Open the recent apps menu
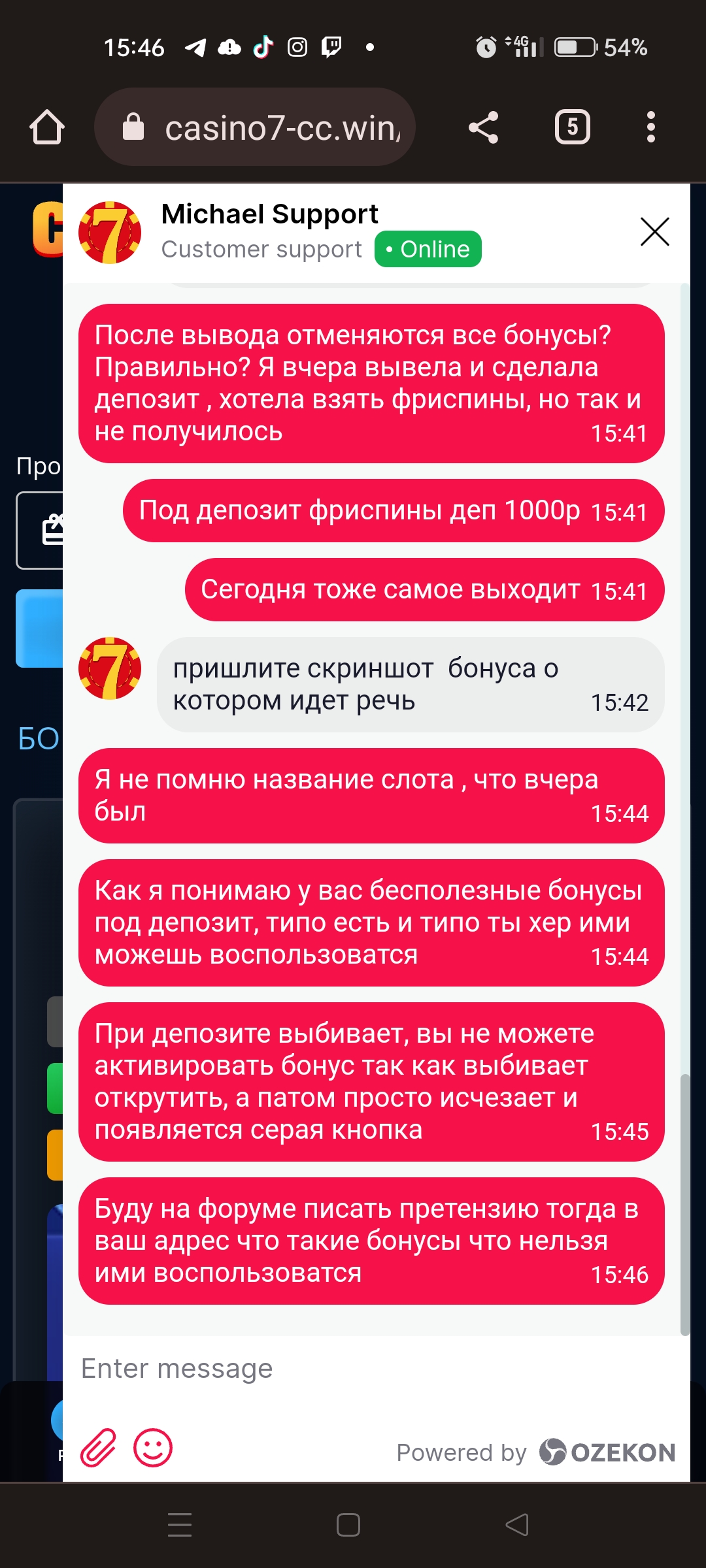 tap(180, 1525)
